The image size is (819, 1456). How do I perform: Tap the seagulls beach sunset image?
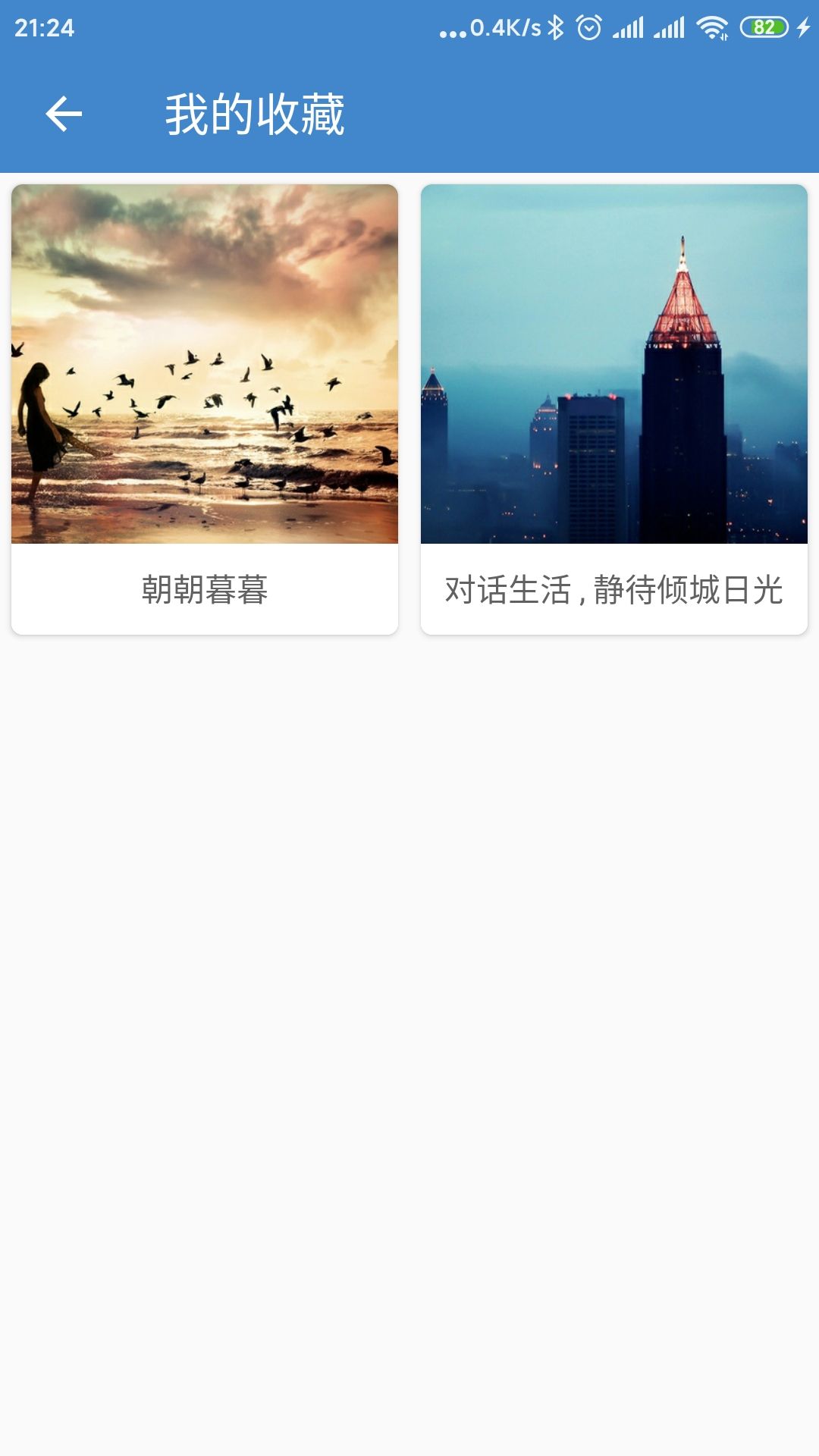[x=205, y=364]
